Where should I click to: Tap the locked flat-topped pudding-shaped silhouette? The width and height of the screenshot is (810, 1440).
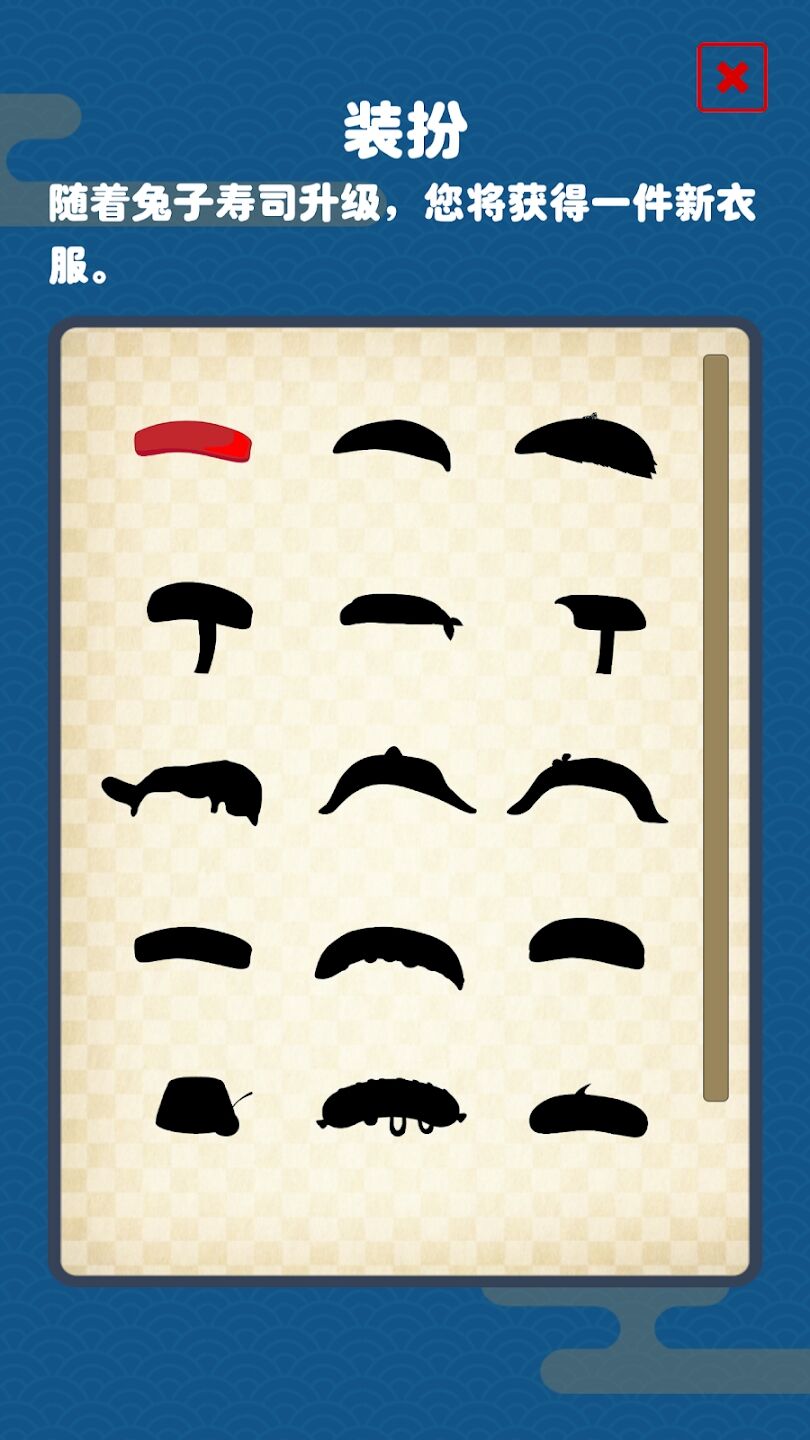click(200, 1107)
